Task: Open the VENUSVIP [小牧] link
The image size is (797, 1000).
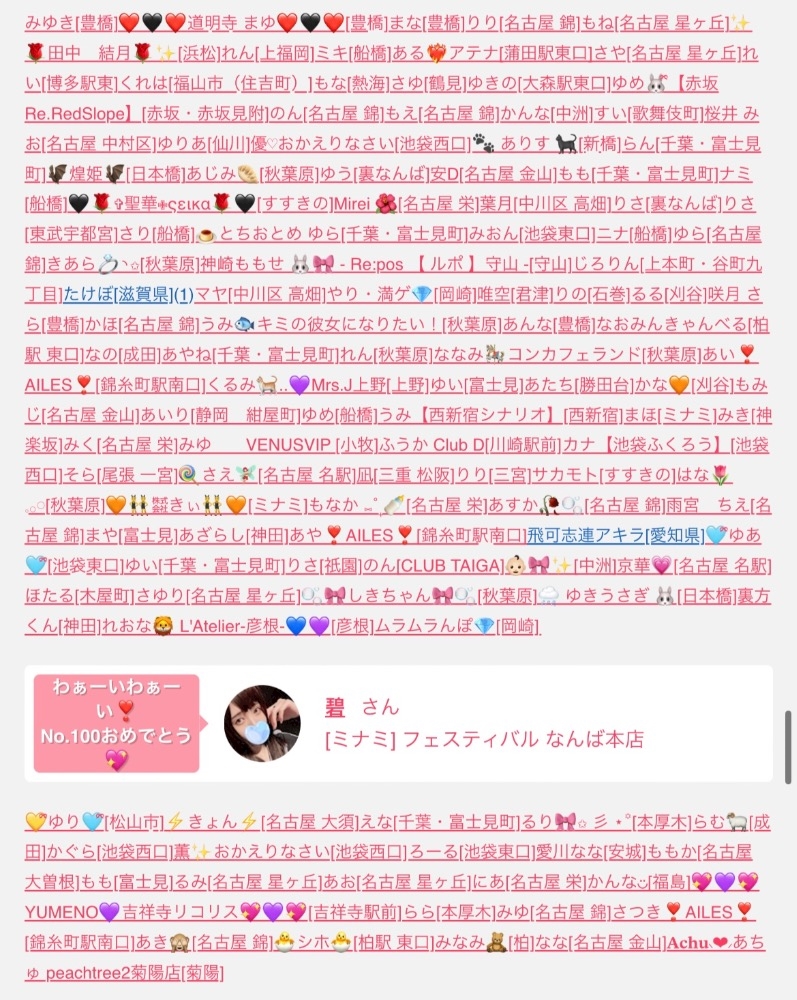Action: (311, 445)
